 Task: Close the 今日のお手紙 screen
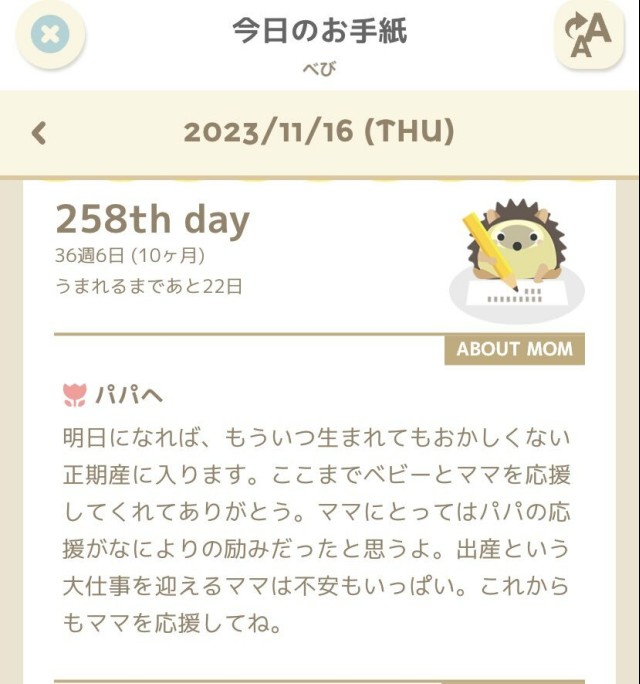pos(51,37)
